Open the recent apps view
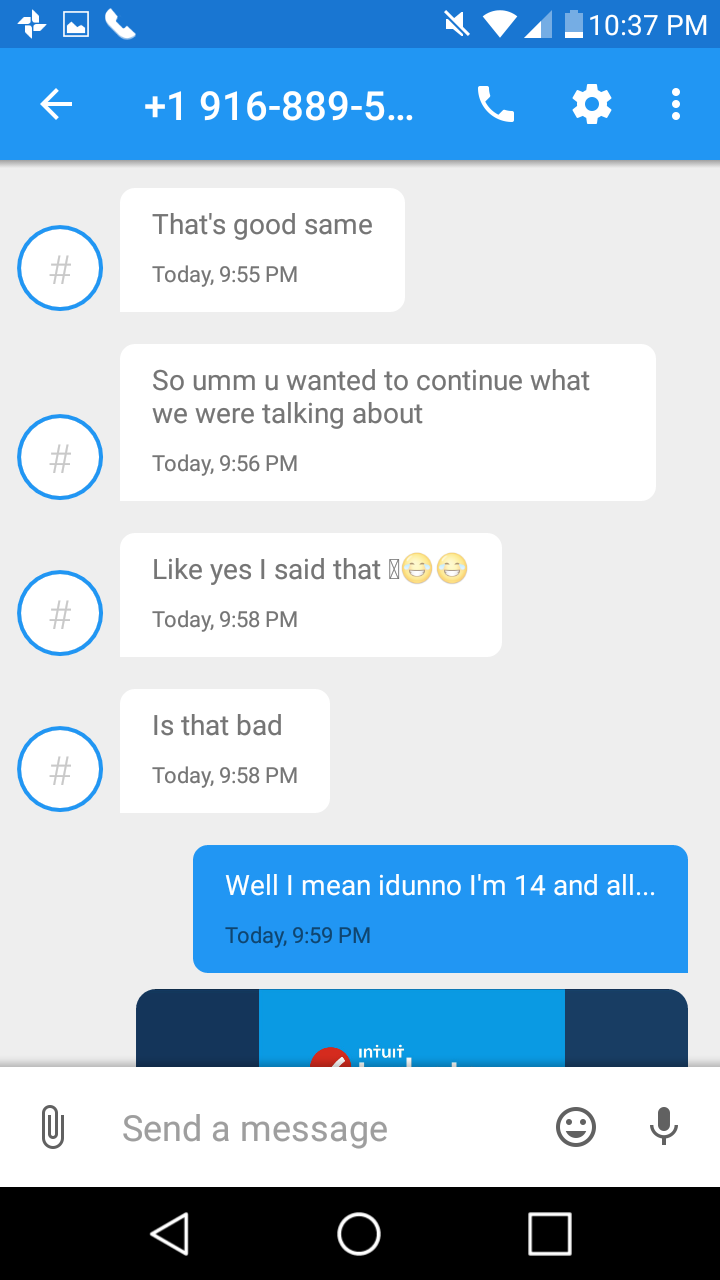Viewport: 720px width, 1280px height. tap(549, 1233)
